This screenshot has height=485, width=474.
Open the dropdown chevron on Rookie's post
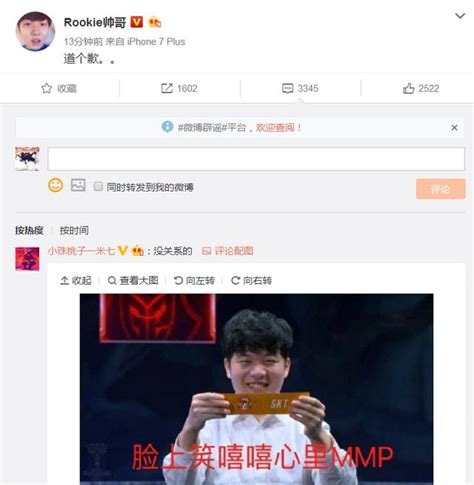(x=460, y=16)
